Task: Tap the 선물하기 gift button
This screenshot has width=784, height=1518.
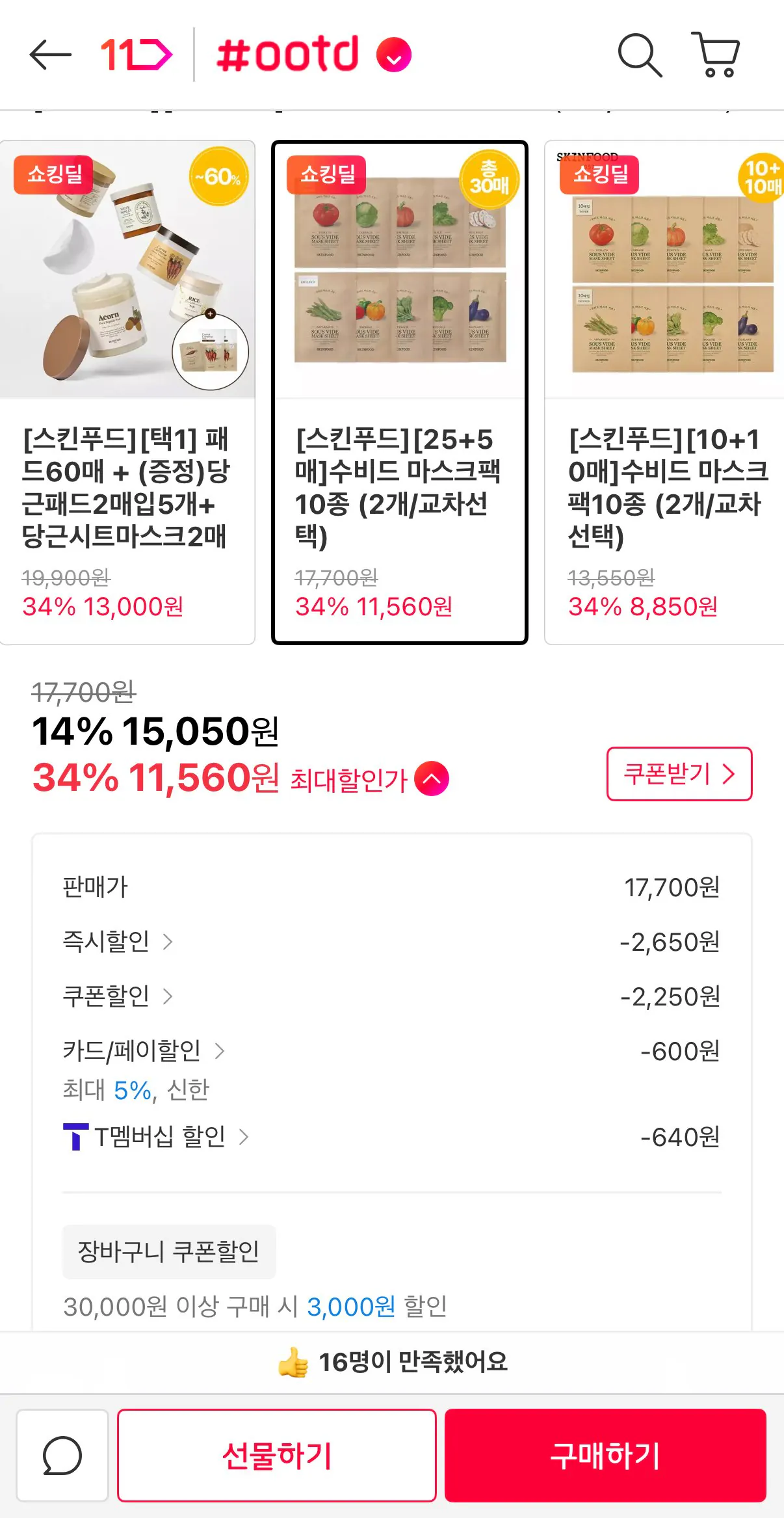Action: tap(276, 1457)
